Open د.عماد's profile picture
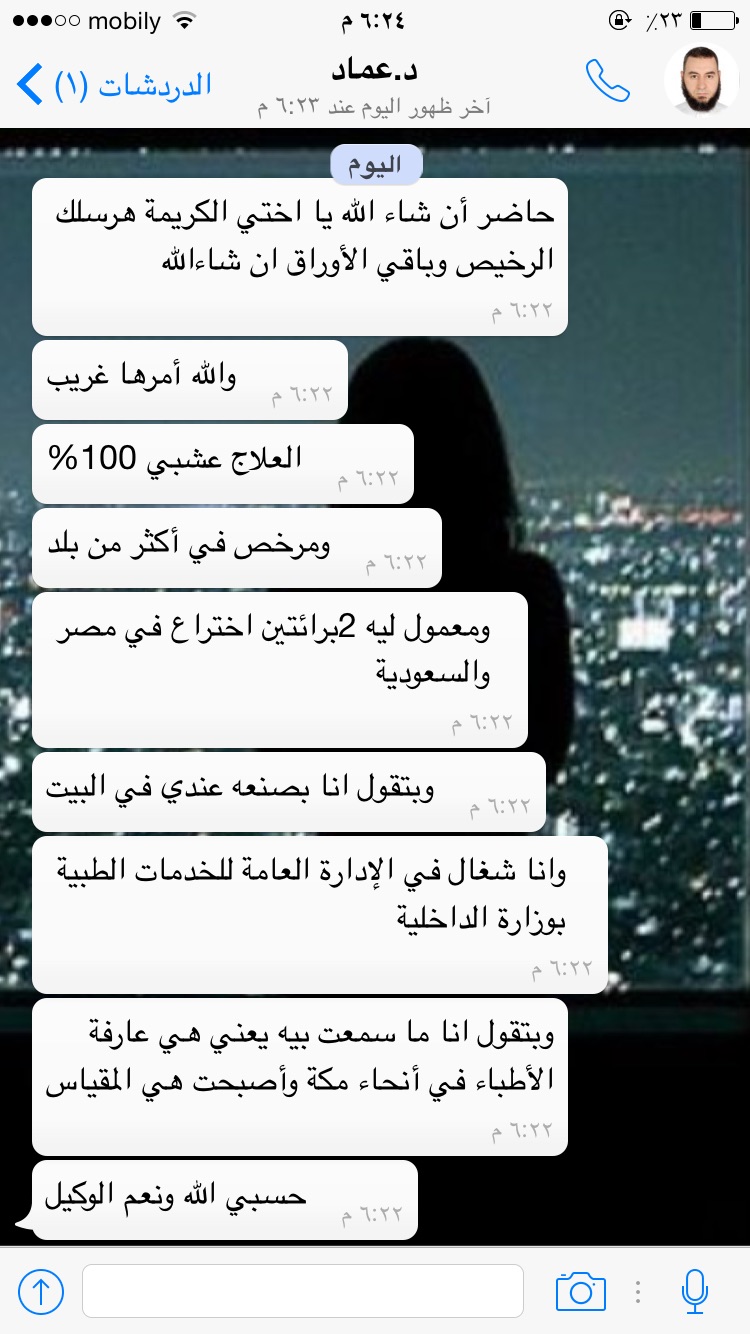The width and height of the screenshot is (750, 1334). (x=702, y=82)
